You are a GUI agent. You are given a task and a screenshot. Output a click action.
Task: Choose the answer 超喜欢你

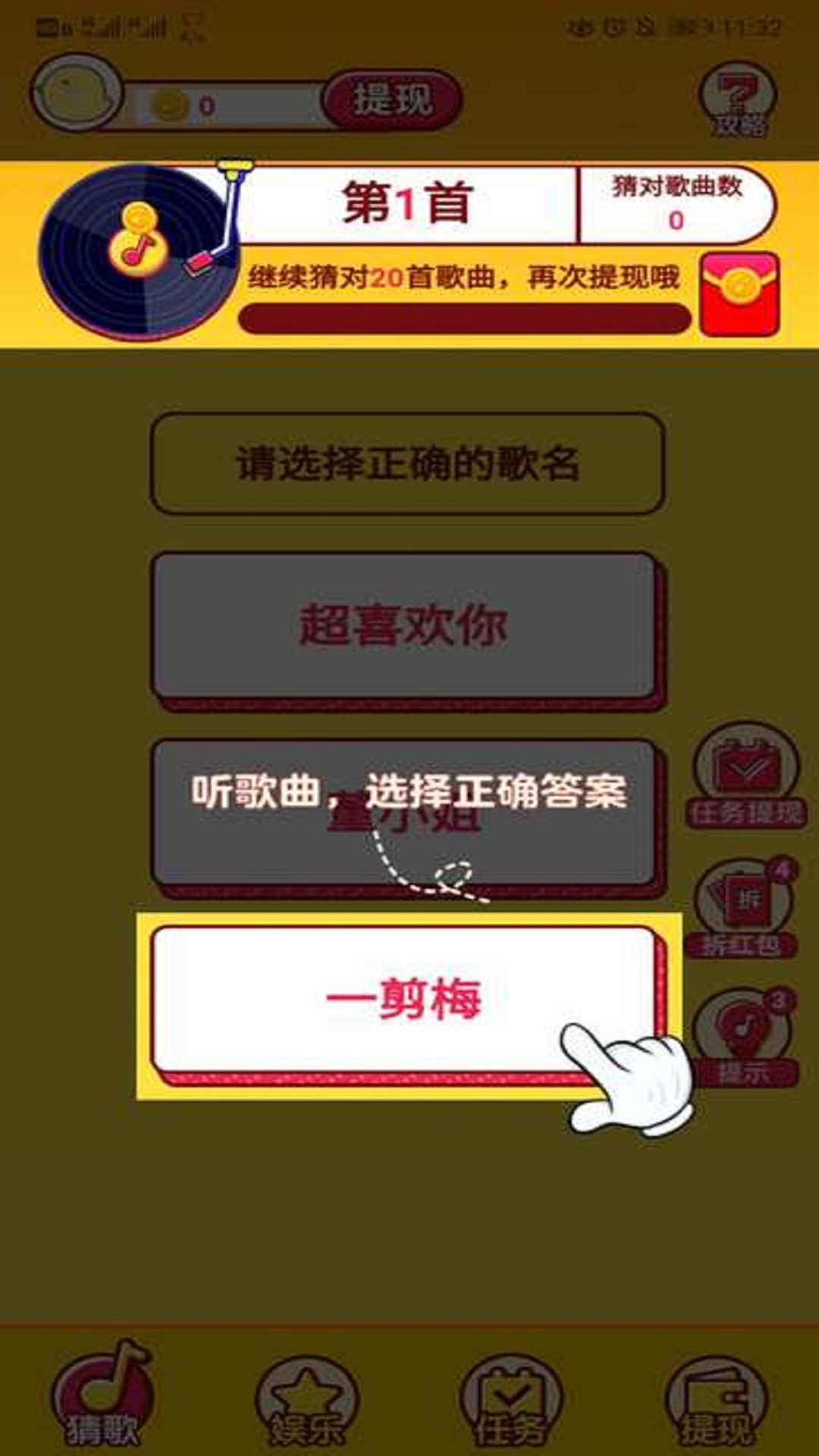pyautogui.click(x=405, y=627)
